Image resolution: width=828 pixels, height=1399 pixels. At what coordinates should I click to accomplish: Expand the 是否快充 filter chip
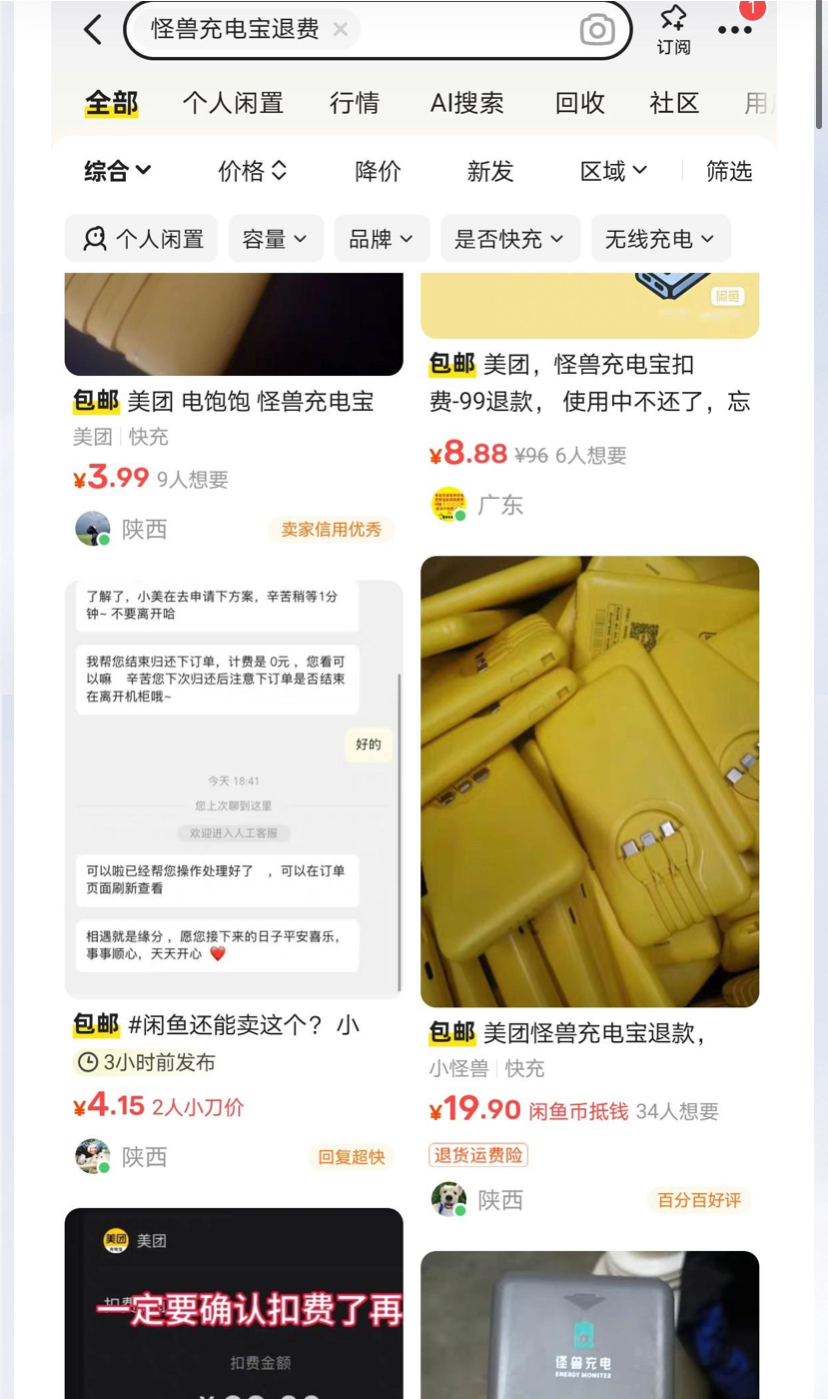pyautogui.click(x=509, y=239)
